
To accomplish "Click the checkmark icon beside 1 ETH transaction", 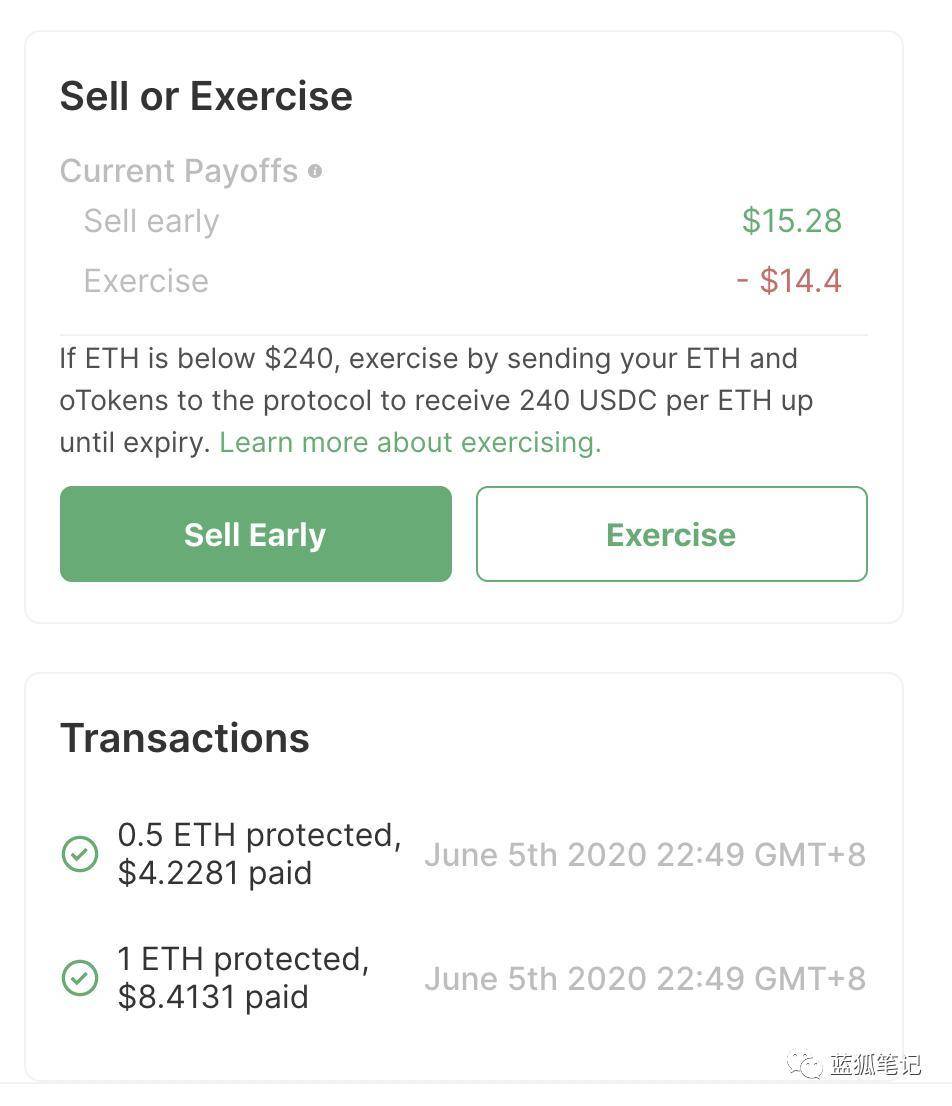I will 78,977.
